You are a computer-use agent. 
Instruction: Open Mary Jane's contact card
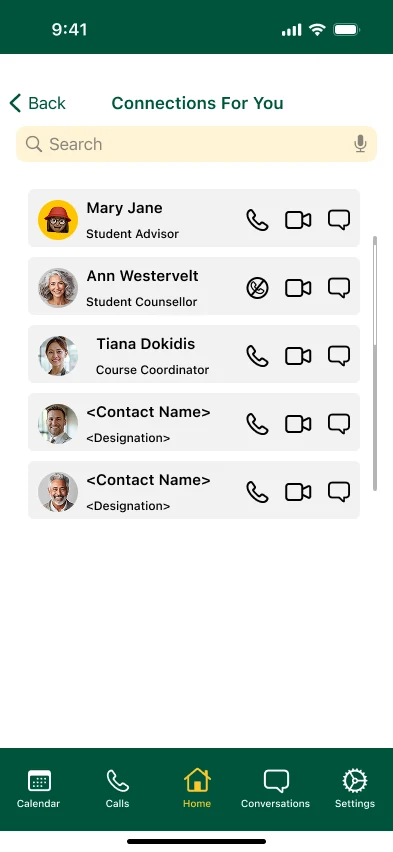pyautogui.click(x=194, y=218)
